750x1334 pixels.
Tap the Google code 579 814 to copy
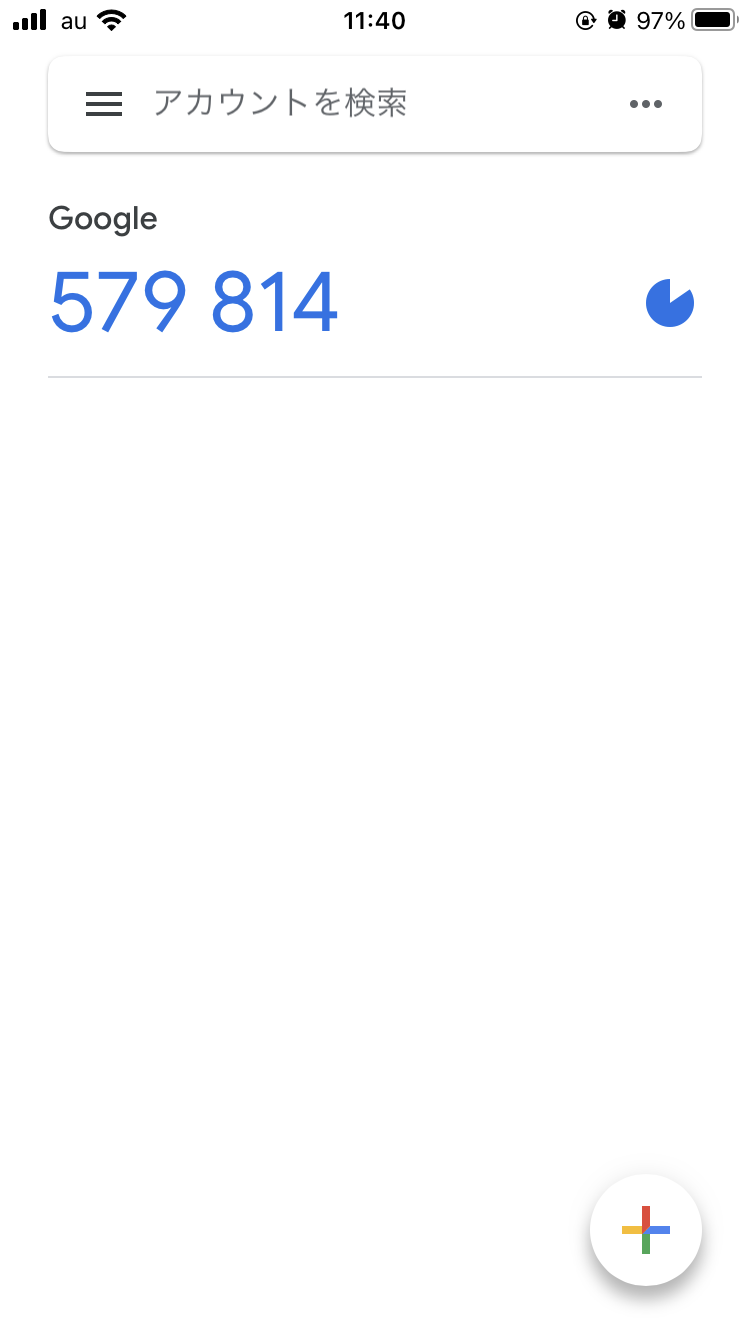pos(194,303)
